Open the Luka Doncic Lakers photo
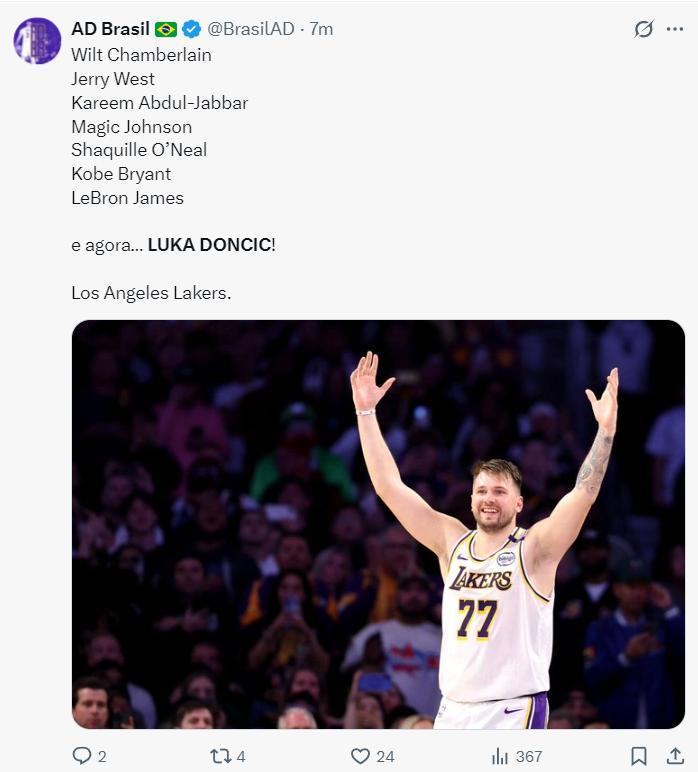Image resolution: width=698 pixels, height=772 pixels. click(x=378, y=524)
